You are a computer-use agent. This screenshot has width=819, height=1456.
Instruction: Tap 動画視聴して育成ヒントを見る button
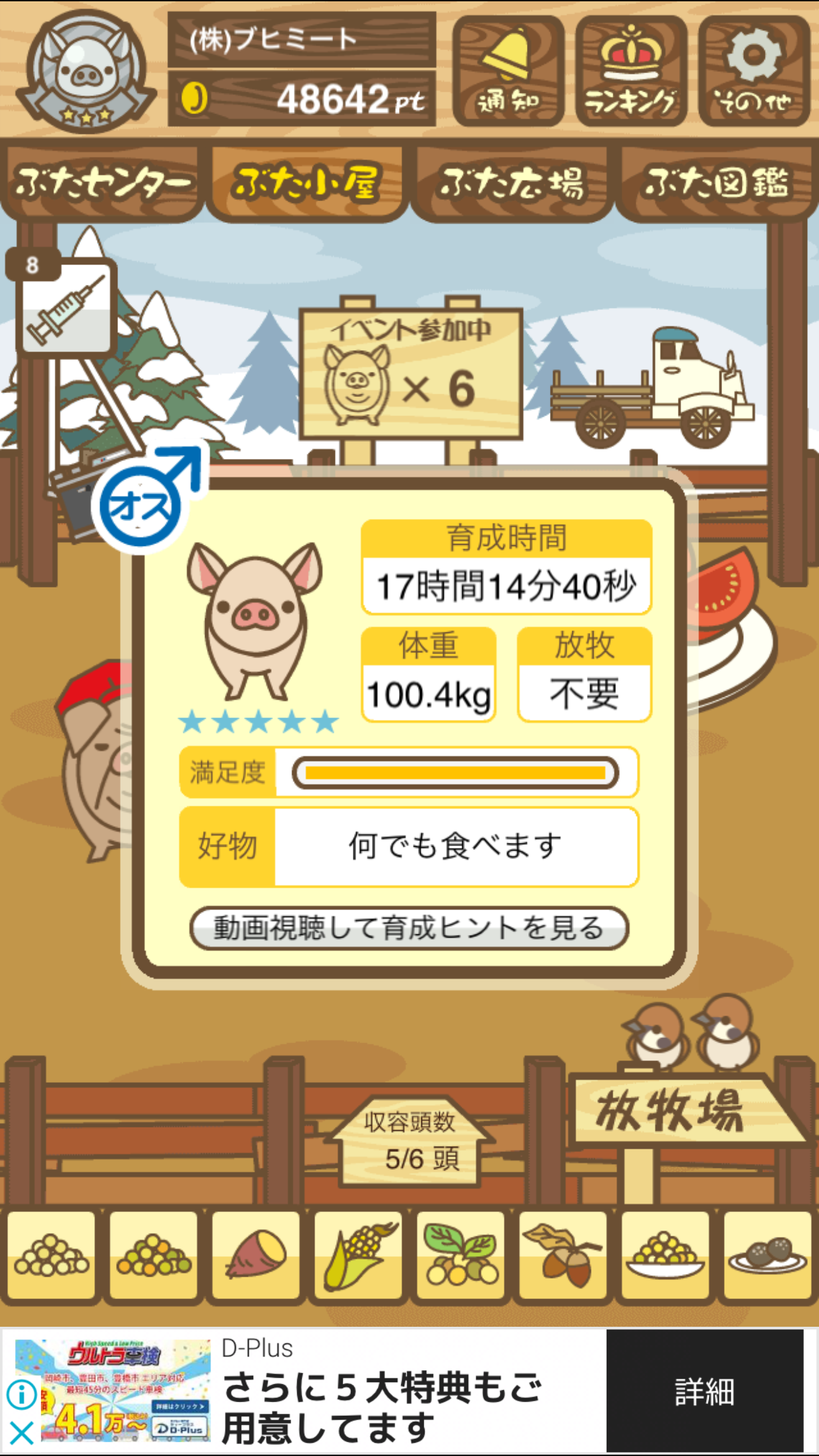[409, 928]
